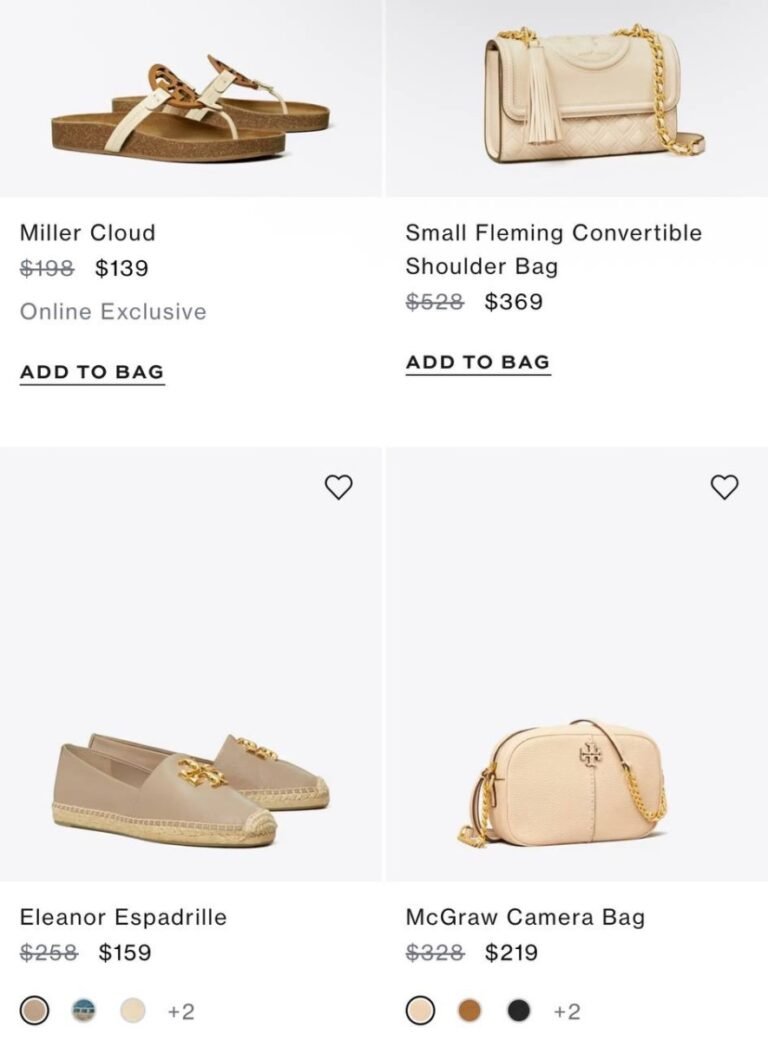This screenshot has height=1041, width=768.
Task: Show +2 more McGraw Camera Bag colors
Action: tap(567, 1012)
